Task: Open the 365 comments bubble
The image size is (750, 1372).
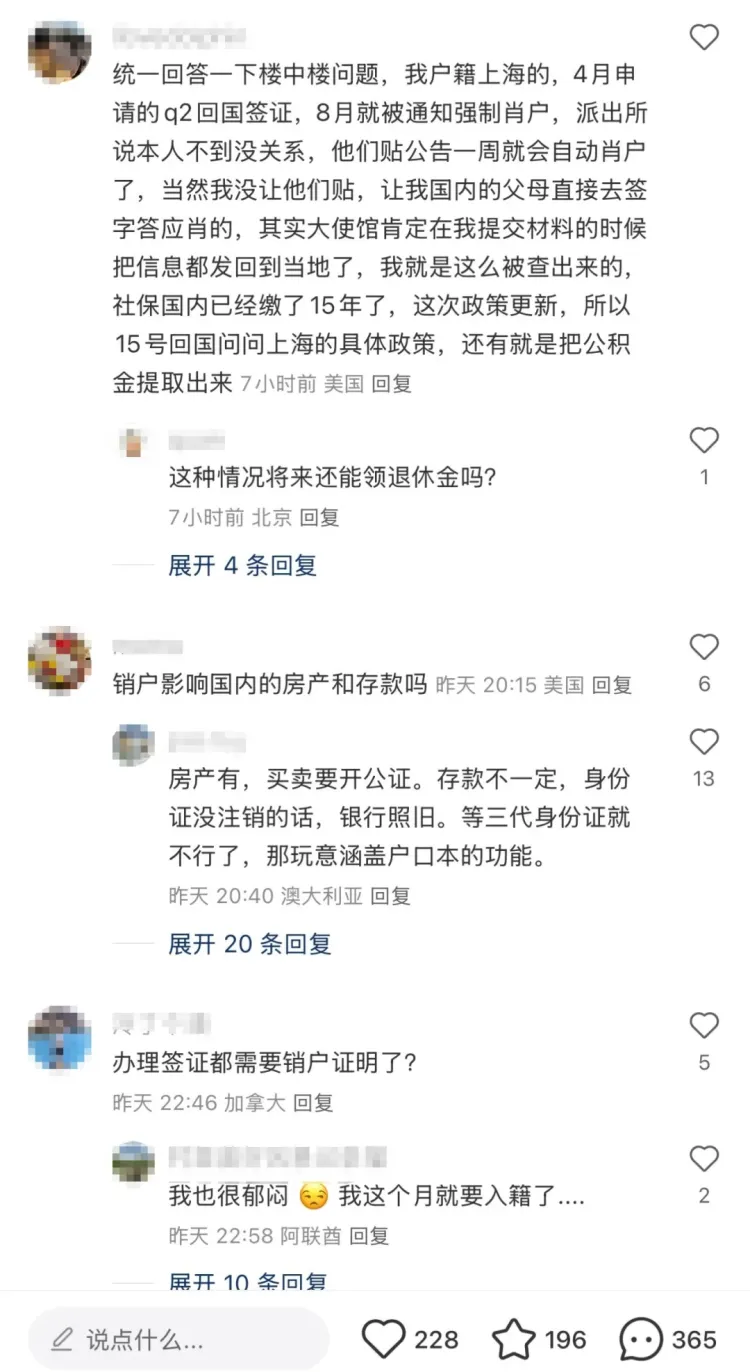Action: coord(641,1339)
